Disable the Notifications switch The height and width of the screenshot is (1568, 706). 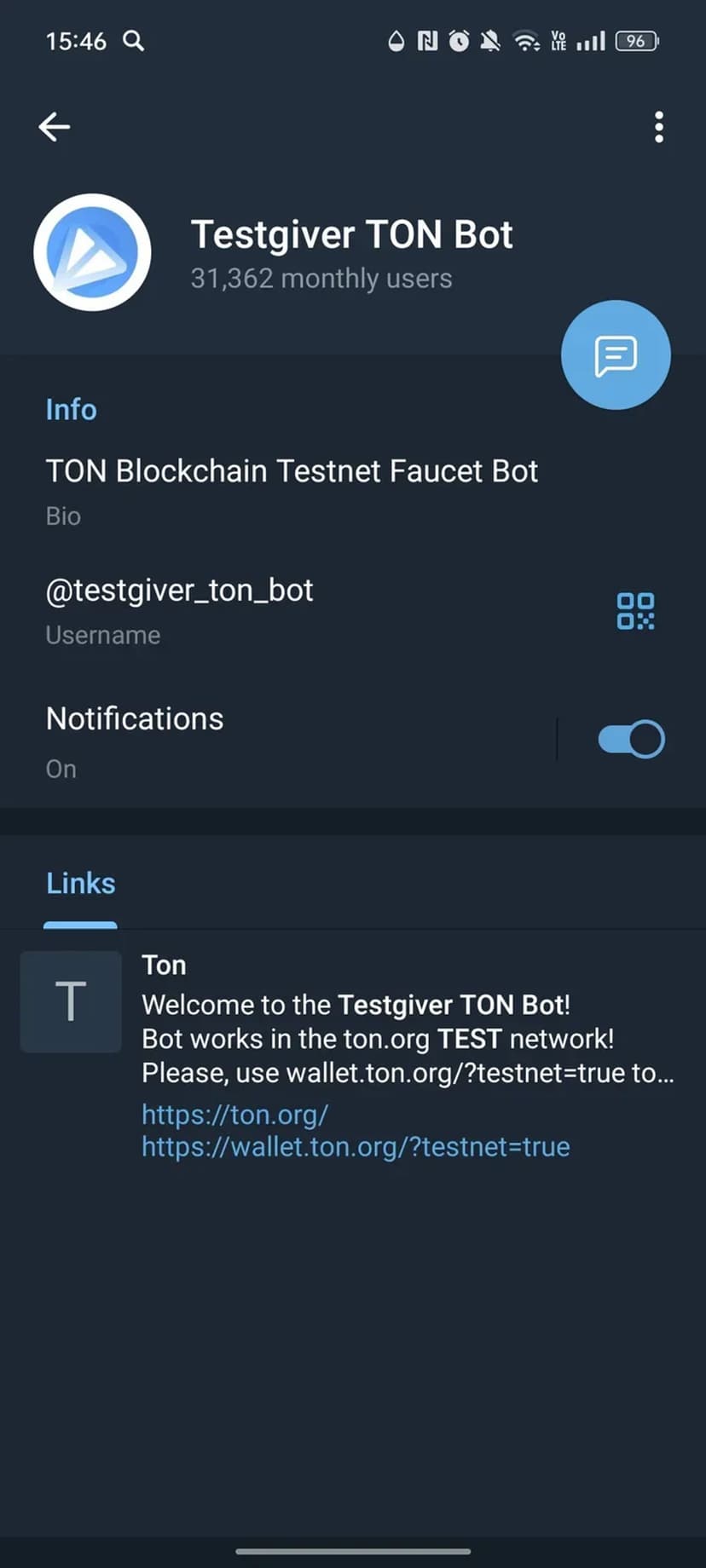point(631,739)
